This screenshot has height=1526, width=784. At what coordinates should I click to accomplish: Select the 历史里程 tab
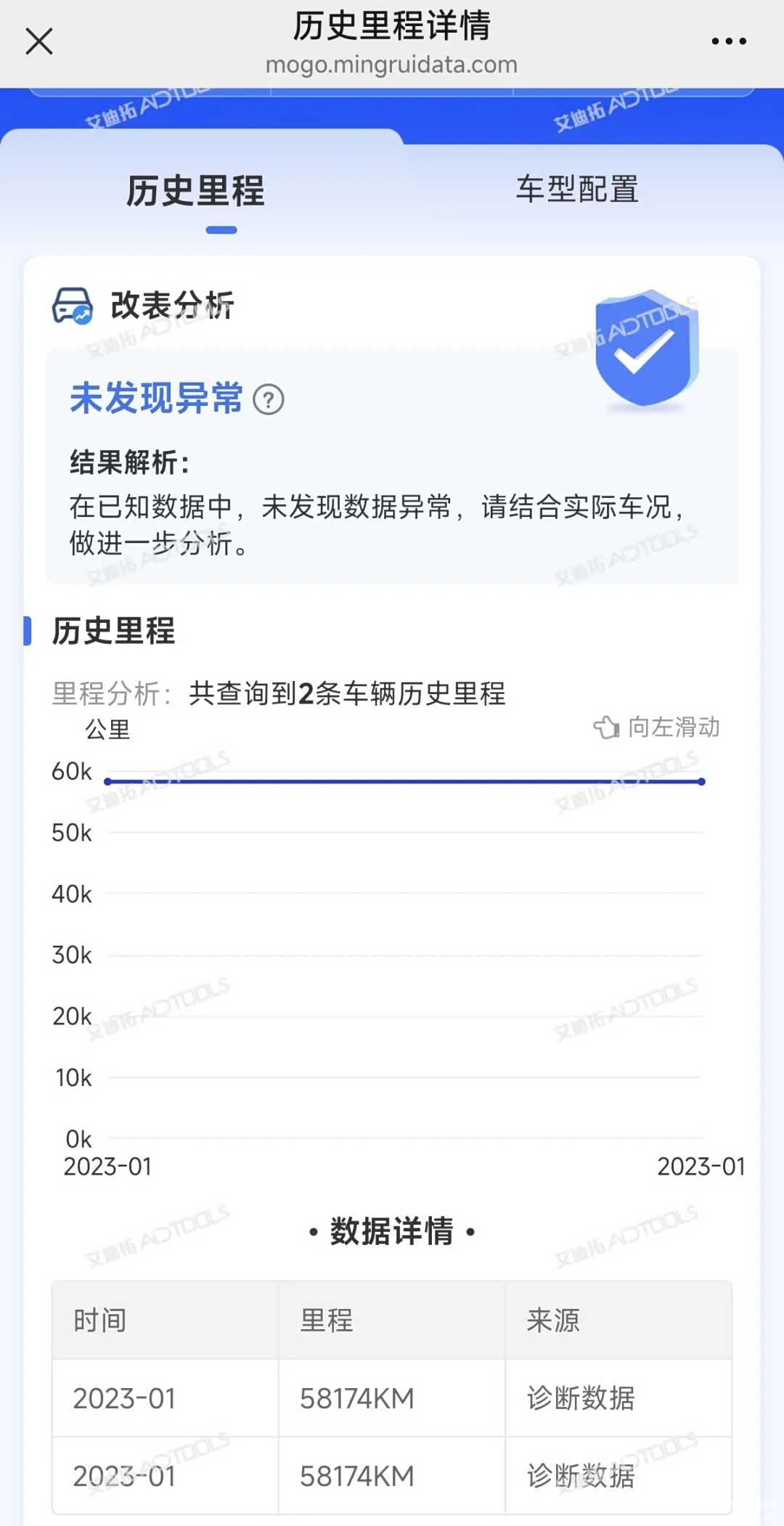[x=195, y=192]
